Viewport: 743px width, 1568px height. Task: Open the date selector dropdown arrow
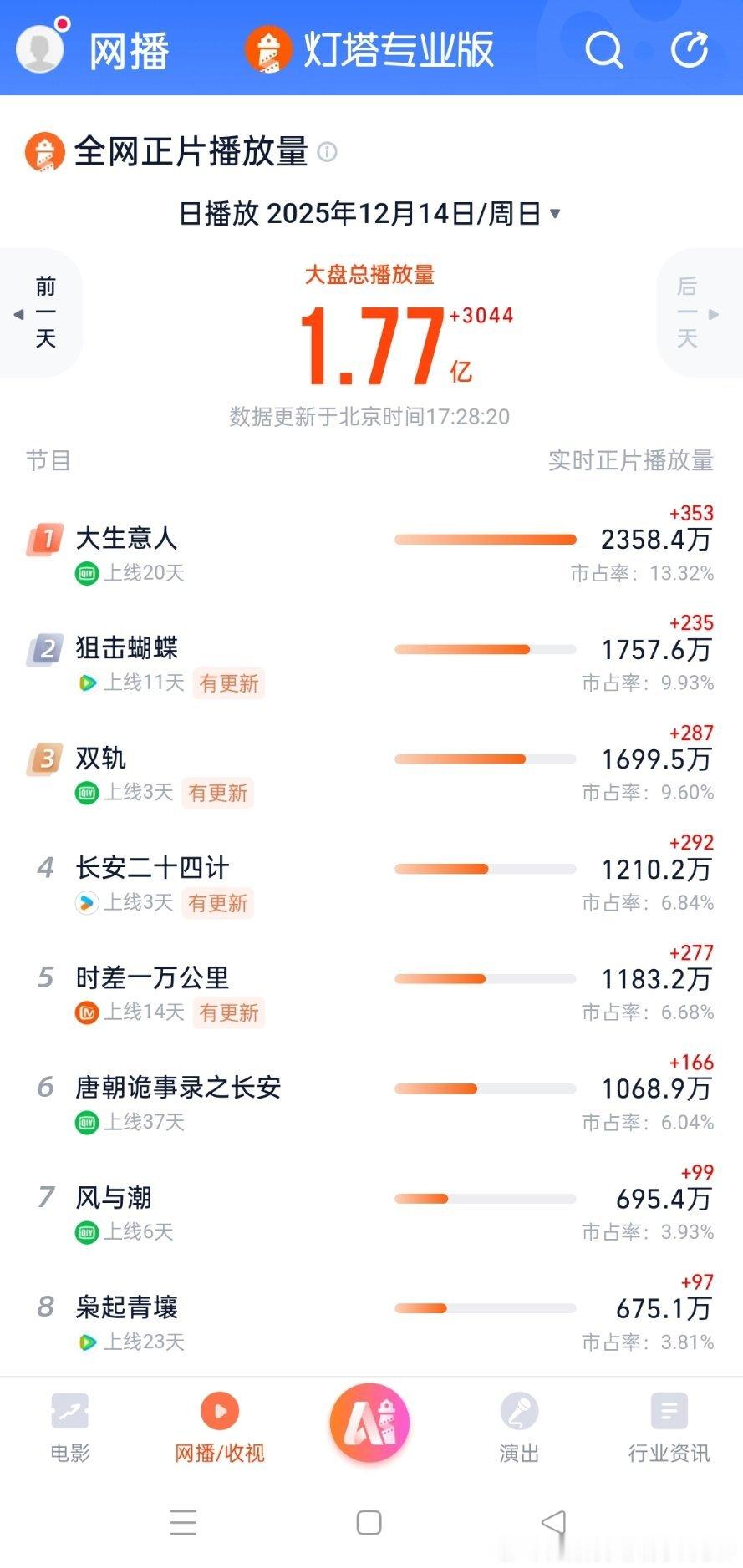554,215
